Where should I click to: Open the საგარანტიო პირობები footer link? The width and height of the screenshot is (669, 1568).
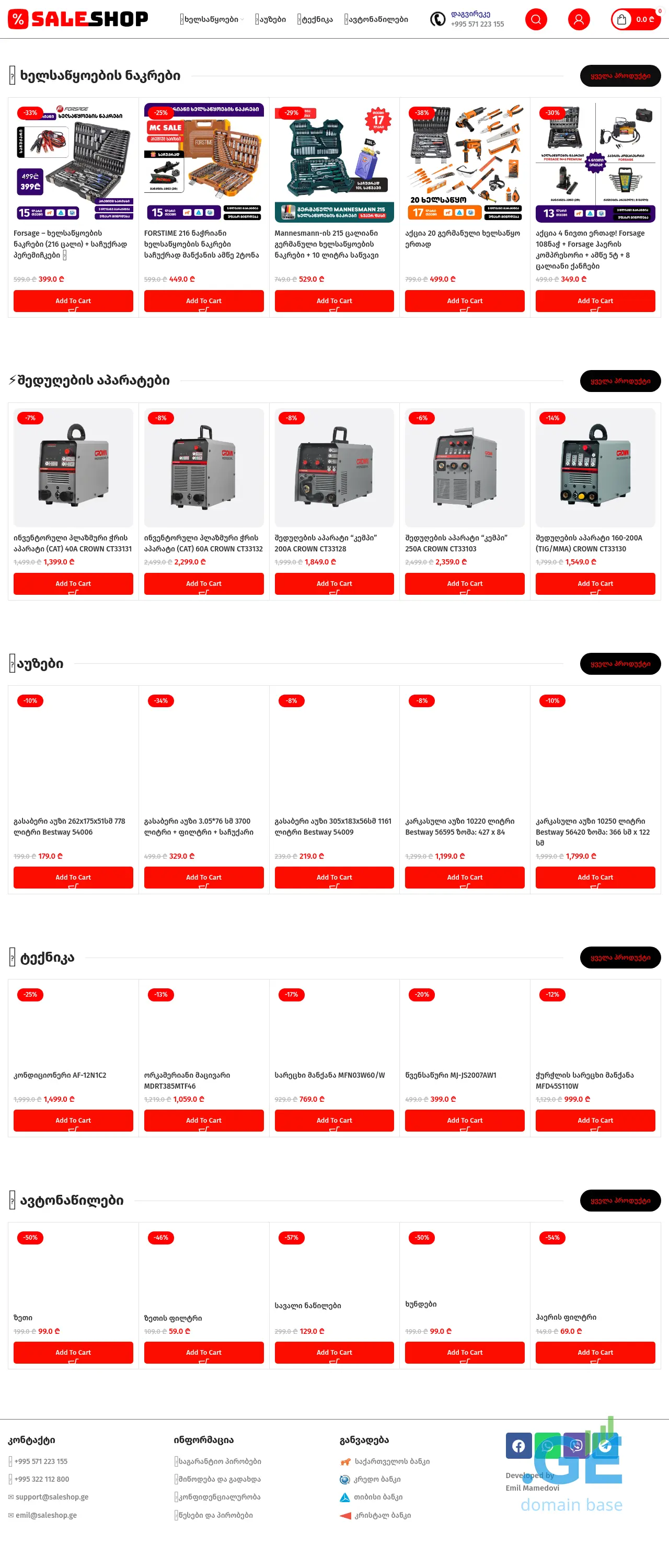pyautogui.click(x=220, y=1461)
